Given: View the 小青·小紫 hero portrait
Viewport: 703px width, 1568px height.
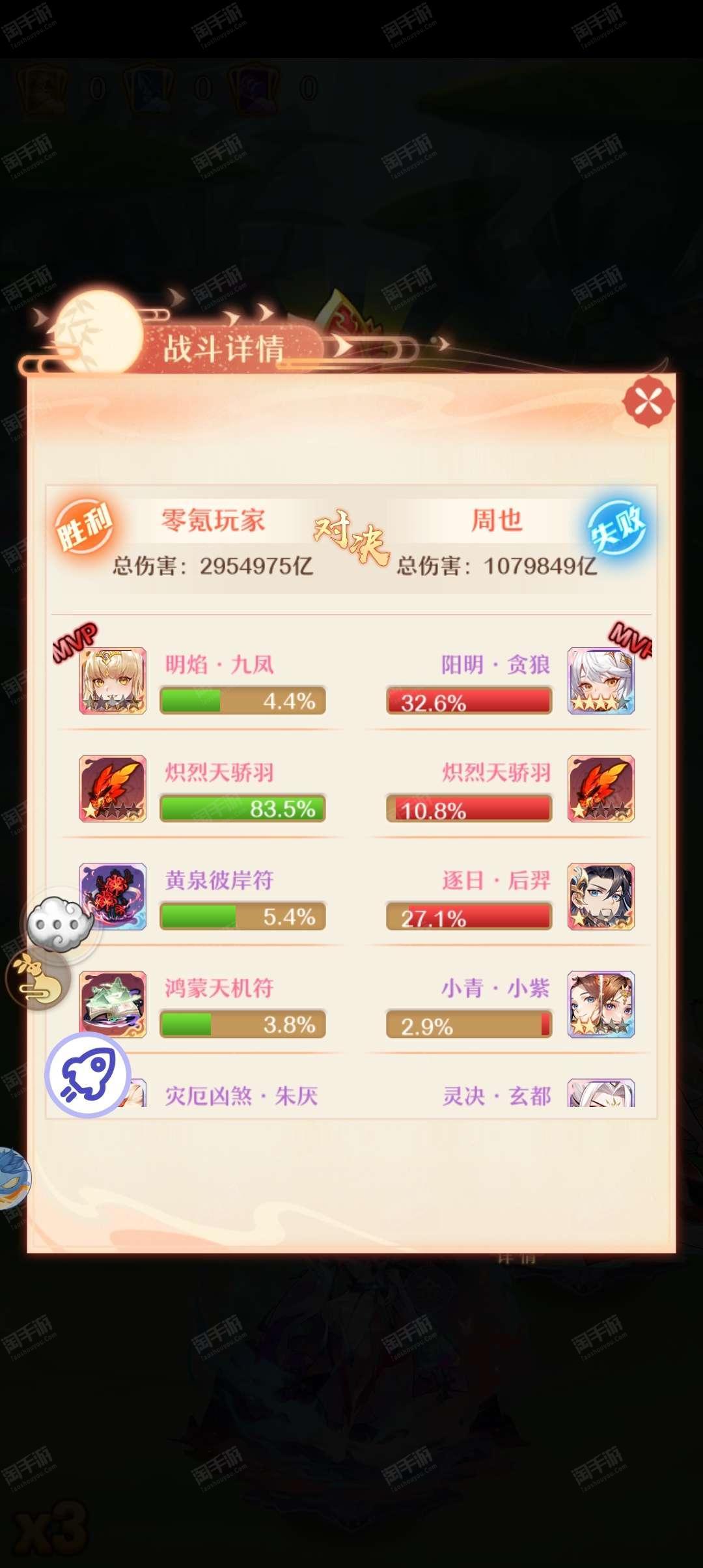Looking at the screenshot, I should tap(601, 1004).
